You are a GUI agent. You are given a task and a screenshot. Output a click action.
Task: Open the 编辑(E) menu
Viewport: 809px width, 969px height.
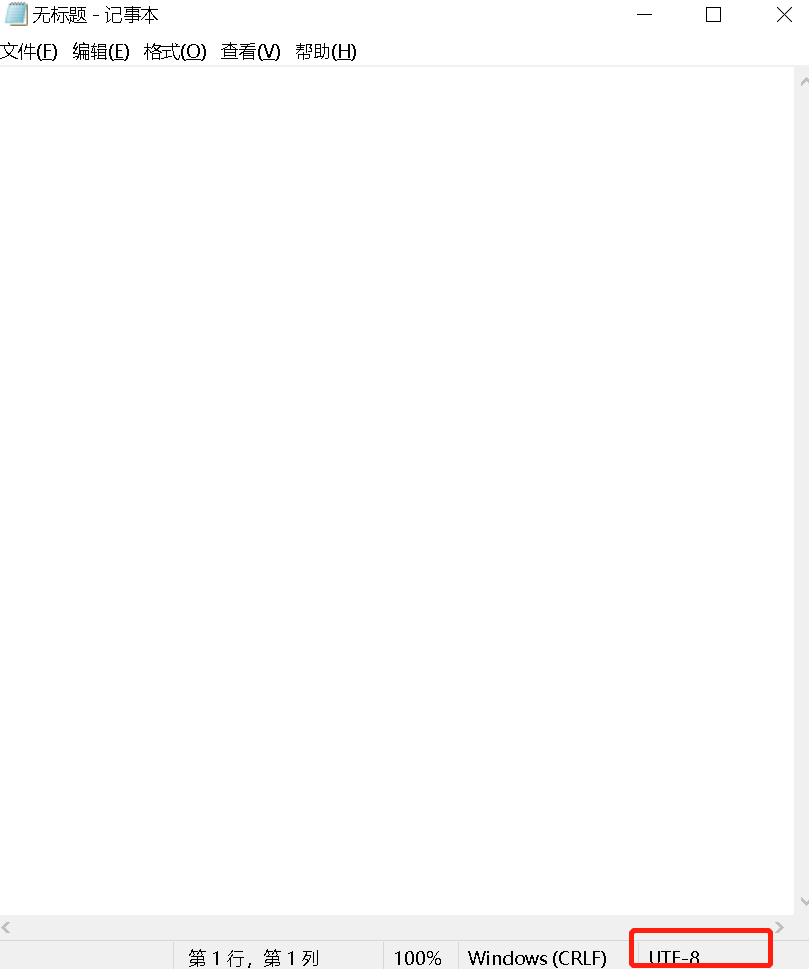[x=101, y=52]
